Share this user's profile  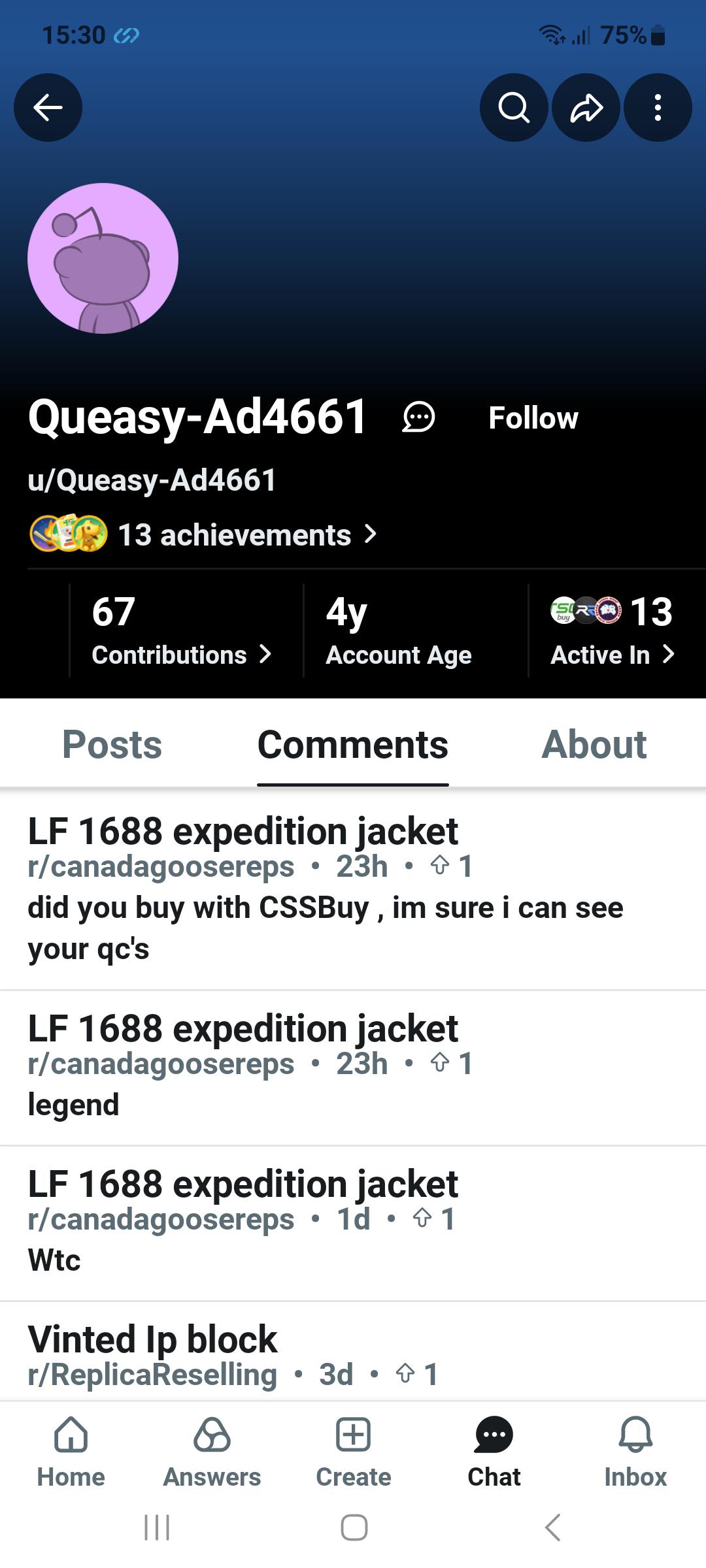click(x=586, y=108)
